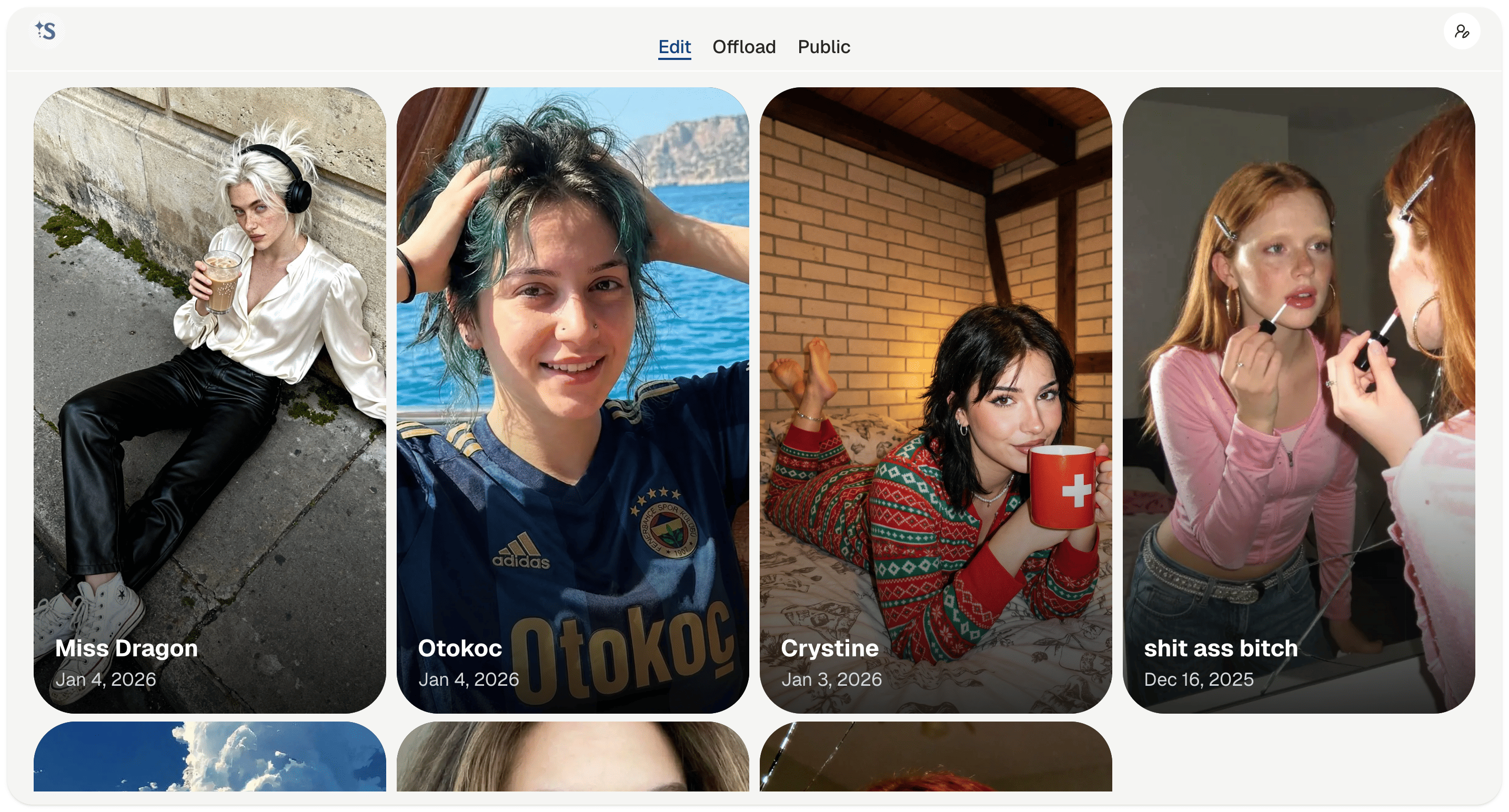The height and width of the screenshot is (812, 1509).
Task: Open the profile edit icon
Action: tap(1462, 31)
